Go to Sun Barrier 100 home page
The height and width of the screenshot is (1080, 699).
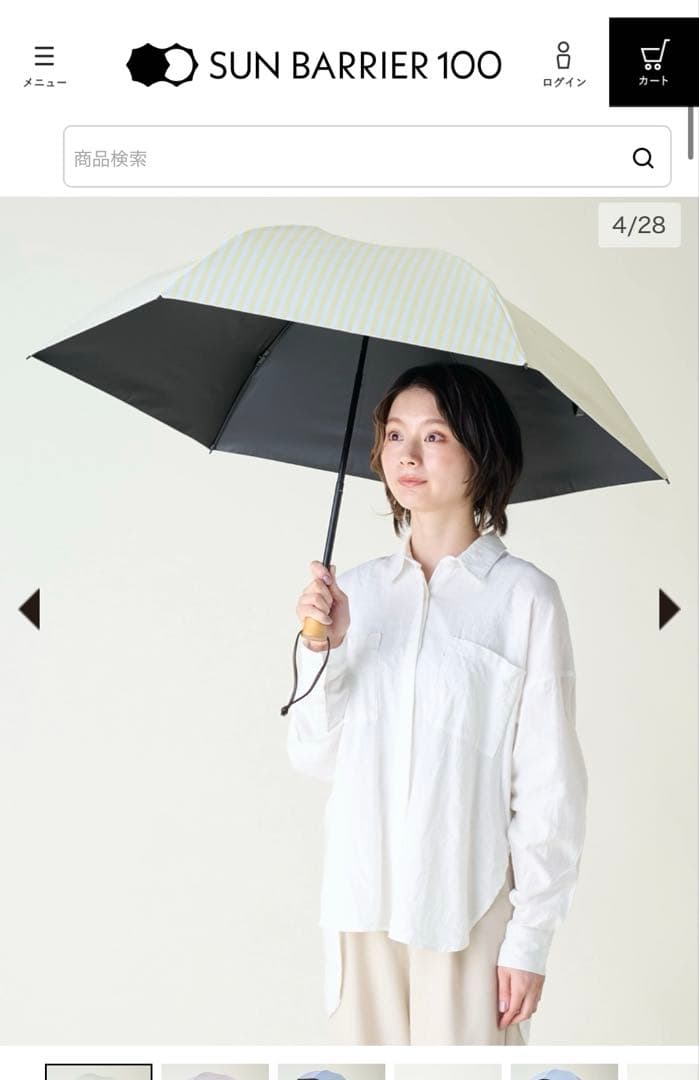coord(314,65)
